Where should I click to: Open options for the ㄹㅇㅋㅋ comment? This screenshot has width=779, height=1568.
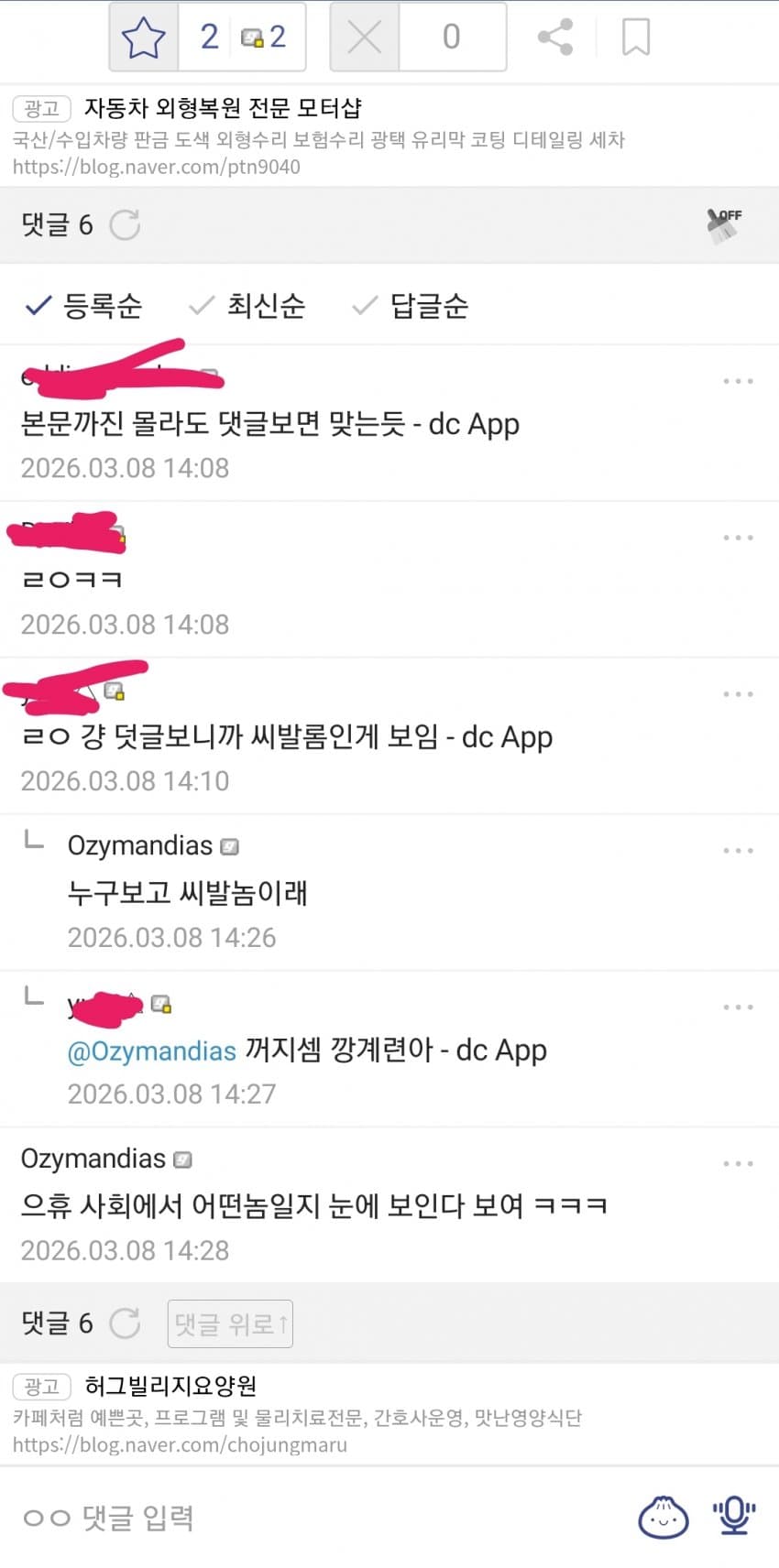click(x=737, y=538)
